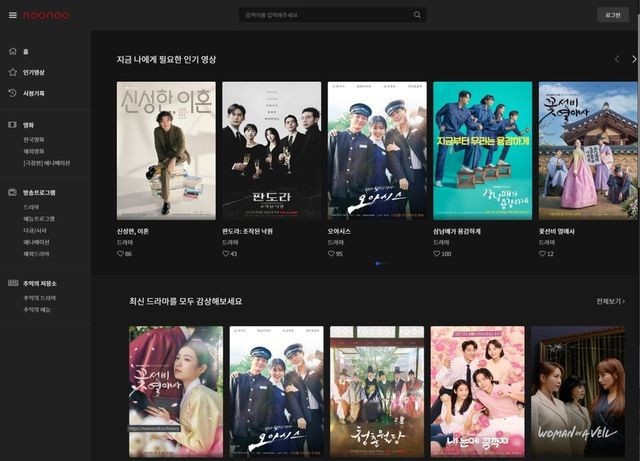640x461 pixels.
Task: Tap the 로그인 login button
Action: 612,15
